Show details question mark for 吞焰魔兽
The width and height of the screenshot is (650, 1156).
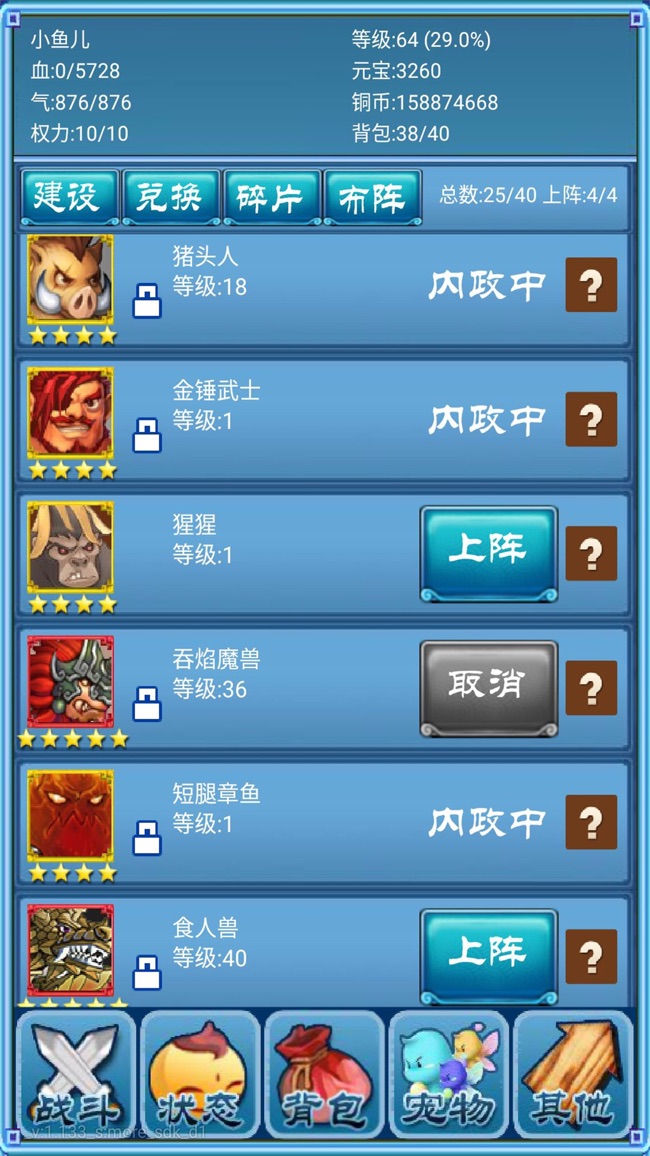coord(591,688)
